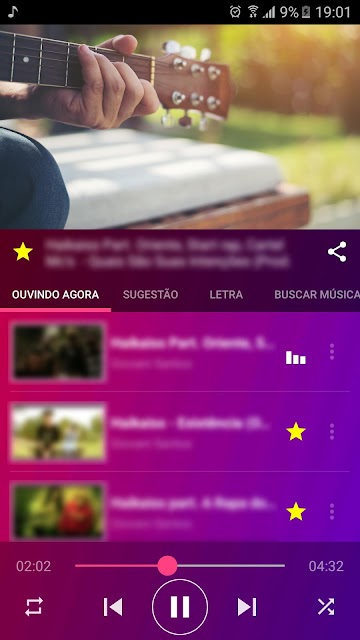The height and width of the screenshot is (640, 360).
Task: Play the third song in the list
Action: coord(180,511)
